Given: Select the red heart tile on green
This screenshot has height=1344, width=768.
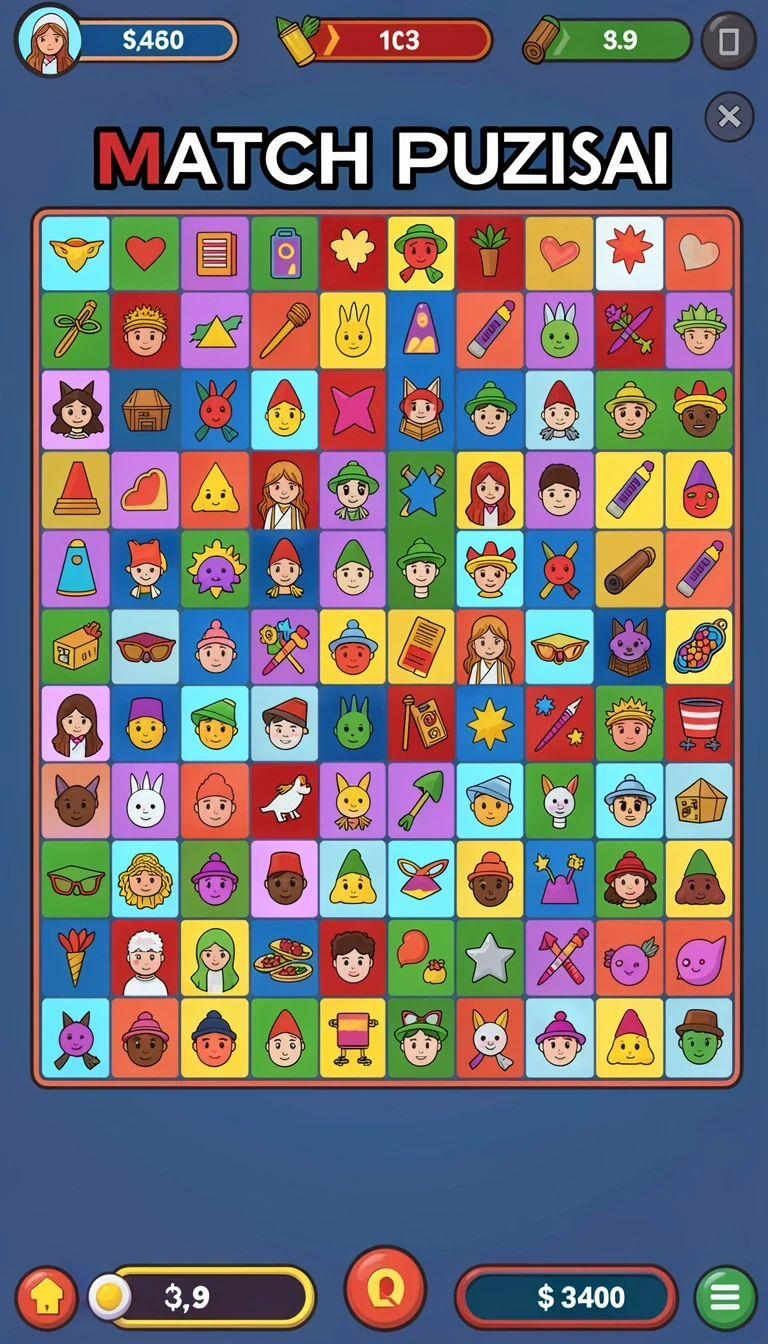Looking at the screenshot, I should 145,253.
